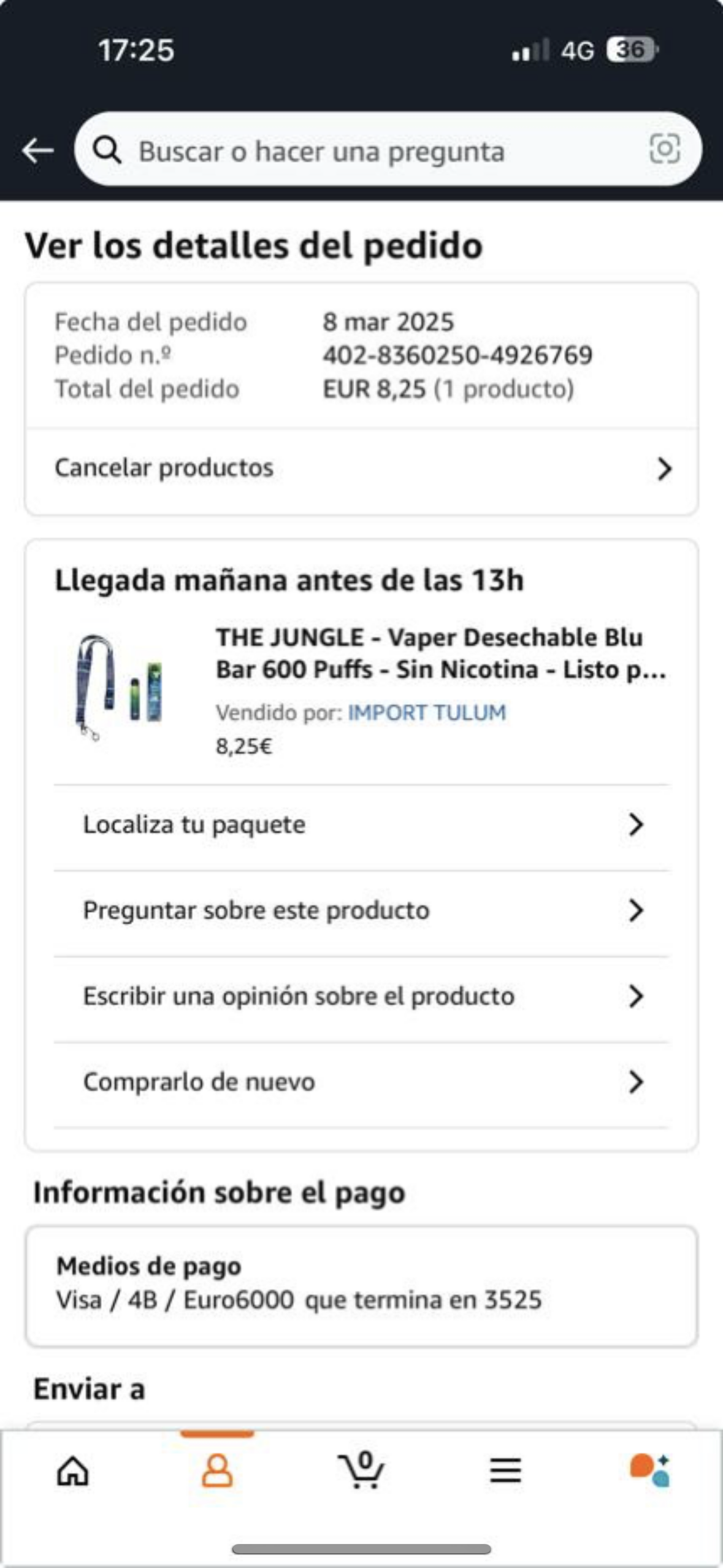Open 'Preguntar sobre este producto'
Image resolution: width=723 pixels, height=1568 pixels.
[x=362, y=911]
